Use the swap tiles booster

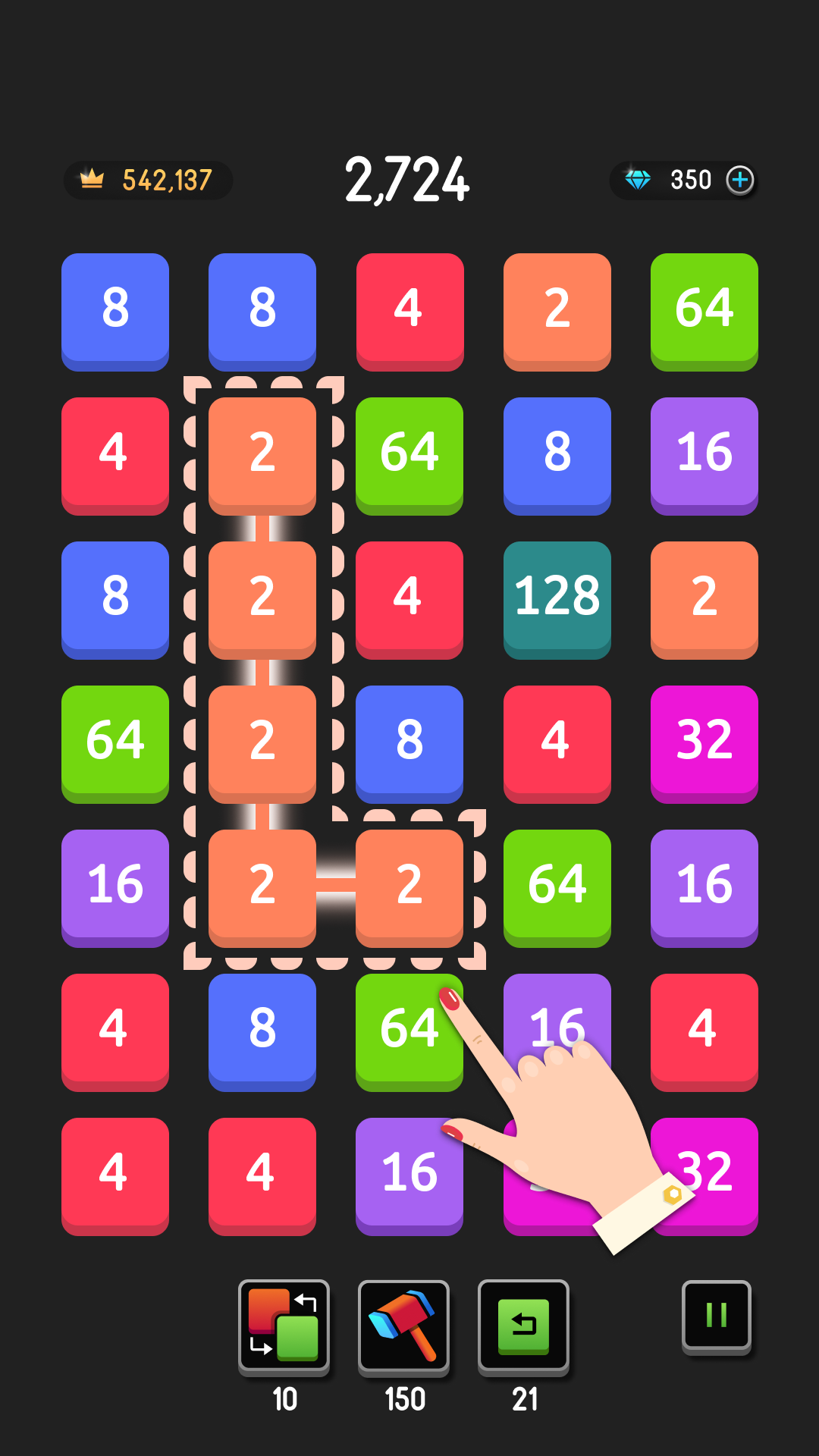(284, 1326)
